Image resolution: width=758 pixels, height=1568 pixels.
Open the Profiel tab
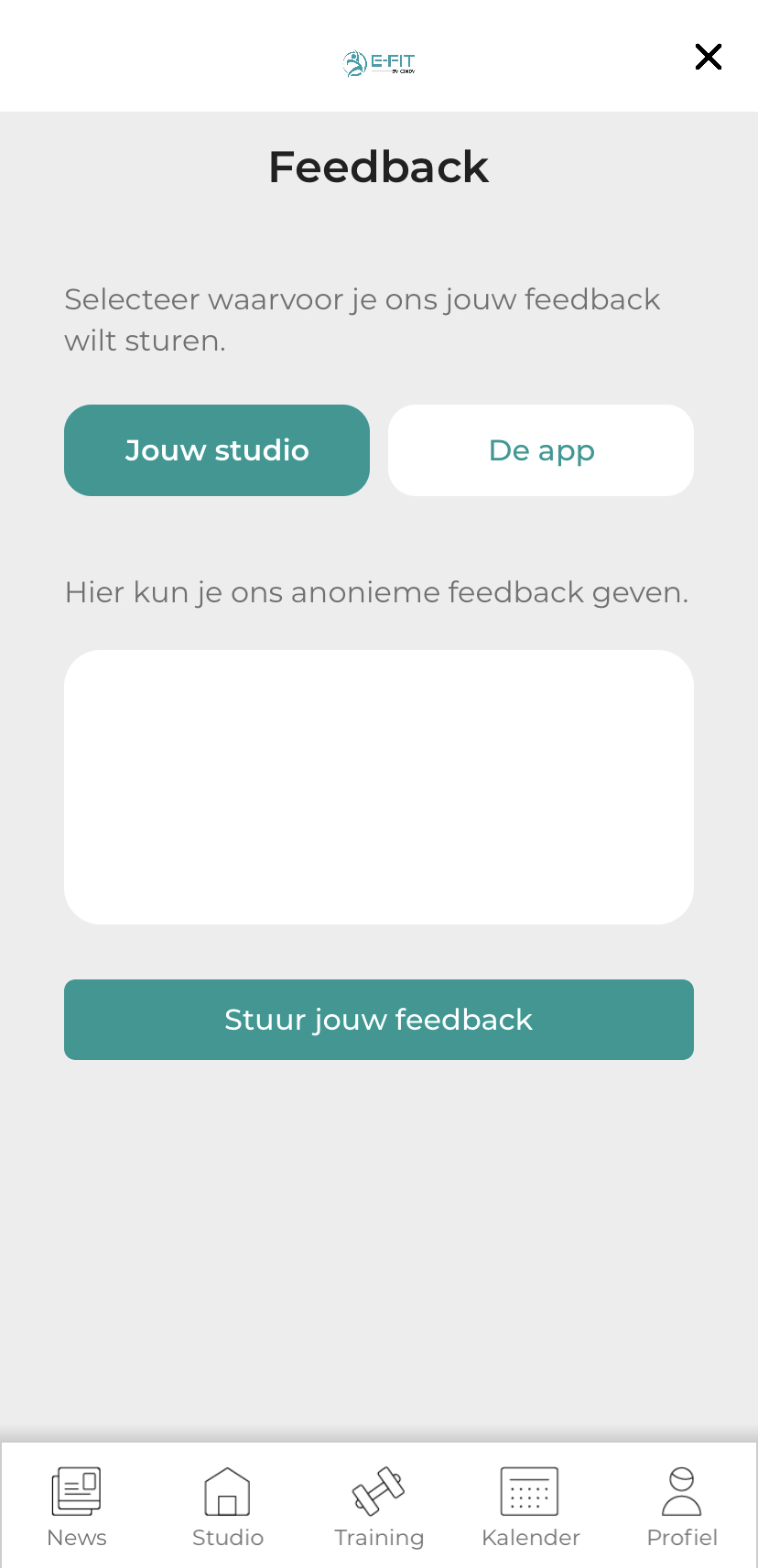(x=682, y=1507)
